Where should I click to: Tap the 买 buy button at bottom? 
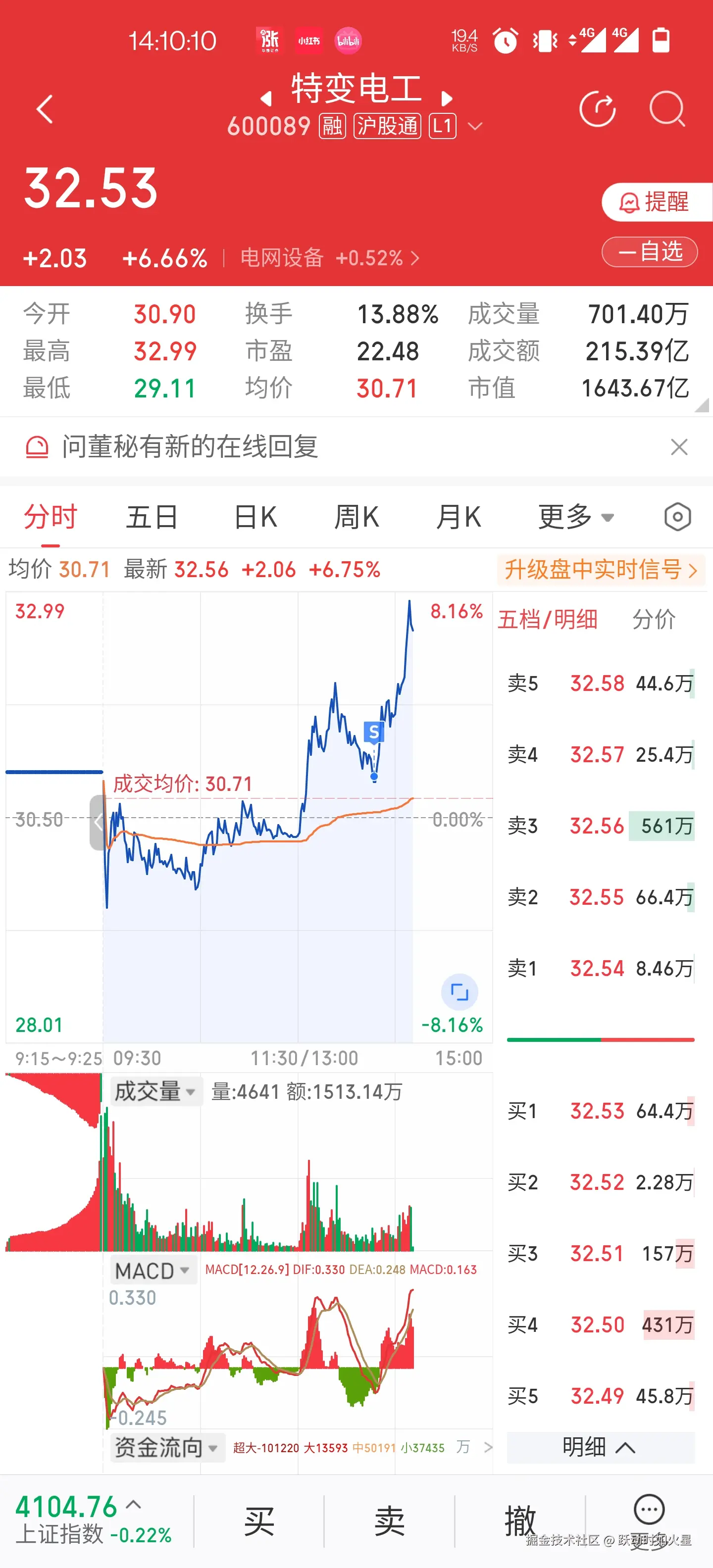[260, 1518]
